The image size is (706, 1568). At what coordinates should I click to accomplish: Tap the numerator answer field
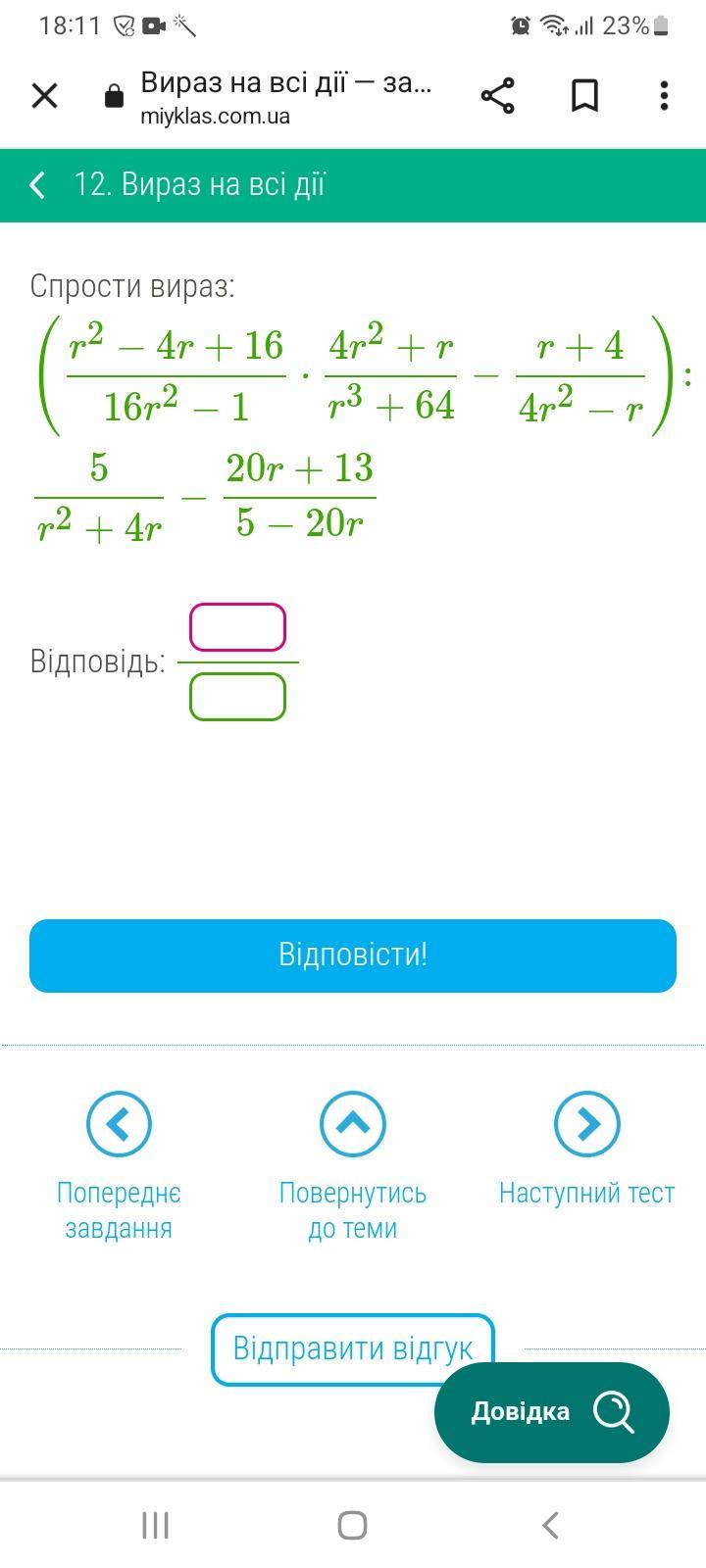237,627
